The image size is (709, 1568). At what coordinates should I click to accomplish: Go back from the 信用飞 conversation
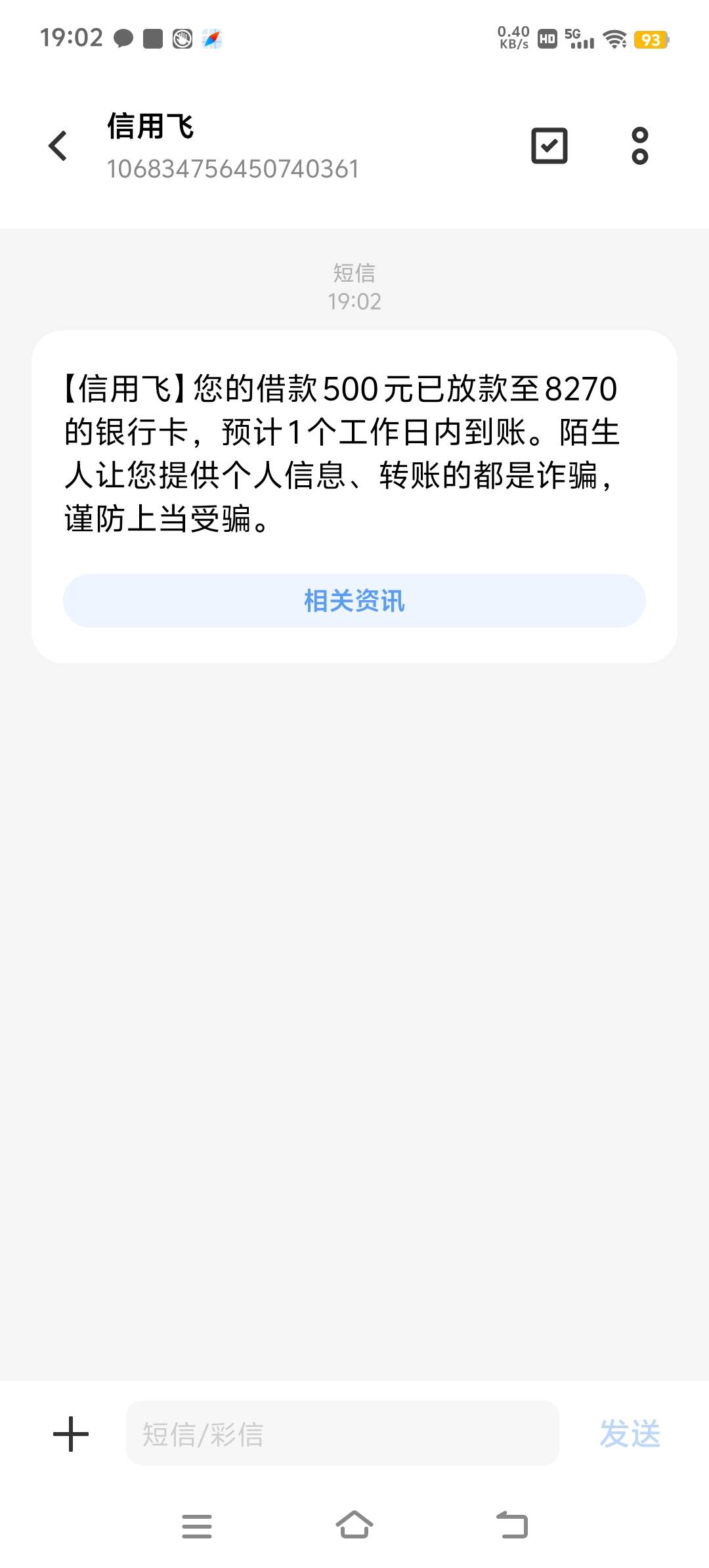[58, 146]
